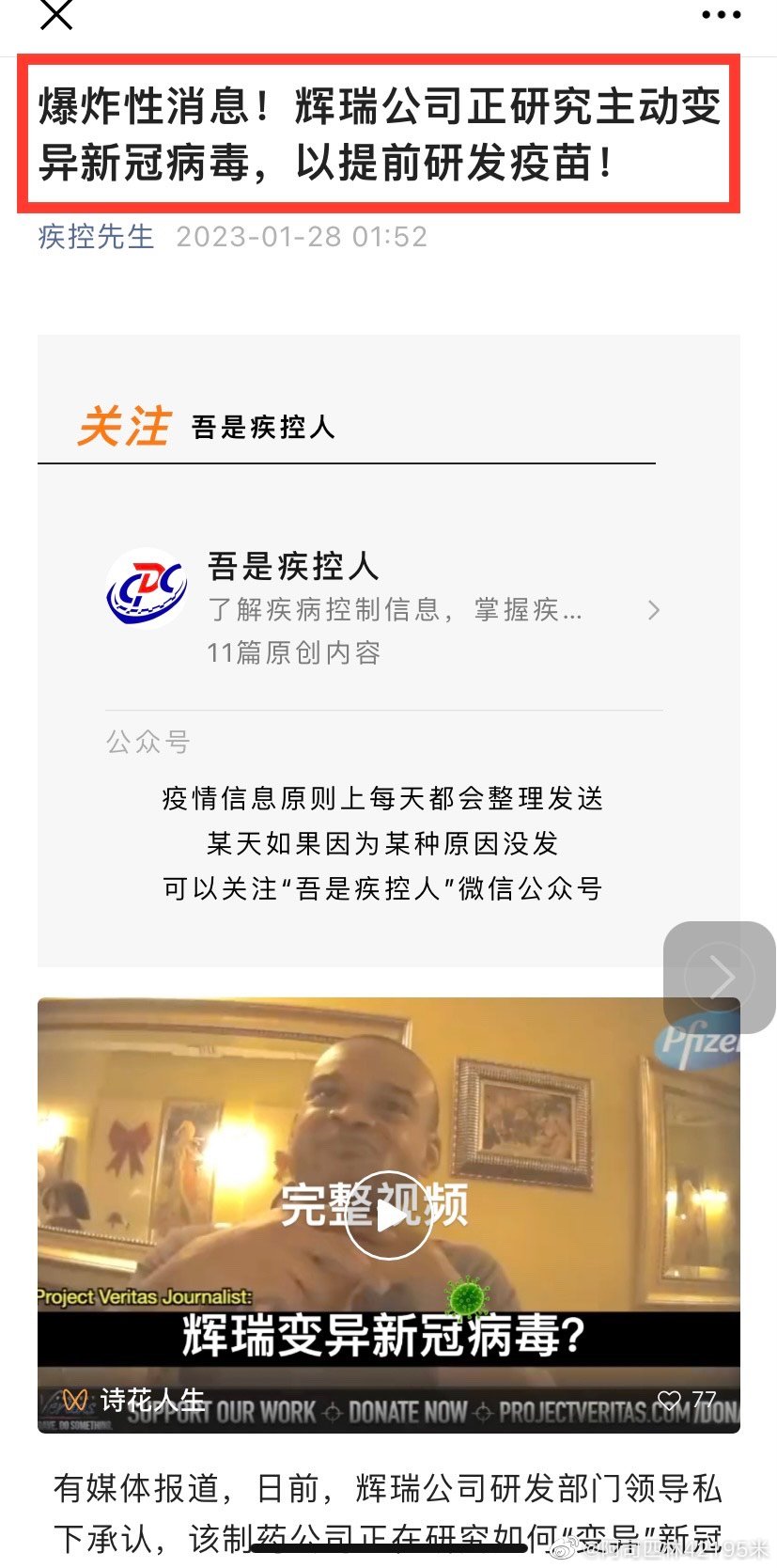Like the video with the heart icon
Viewport: 777px width, 1568px height.
coord(670,1400)
